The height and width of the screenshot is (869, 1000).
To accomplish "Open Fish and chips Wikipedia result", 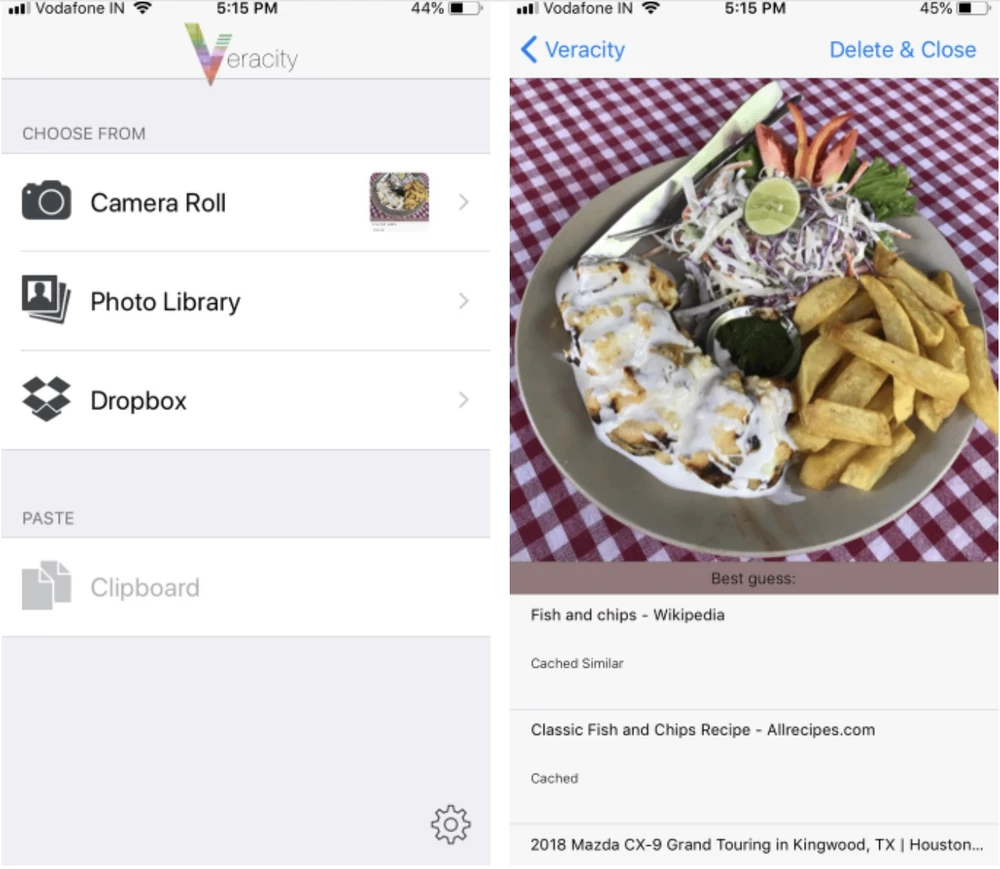I will point(627,616).
